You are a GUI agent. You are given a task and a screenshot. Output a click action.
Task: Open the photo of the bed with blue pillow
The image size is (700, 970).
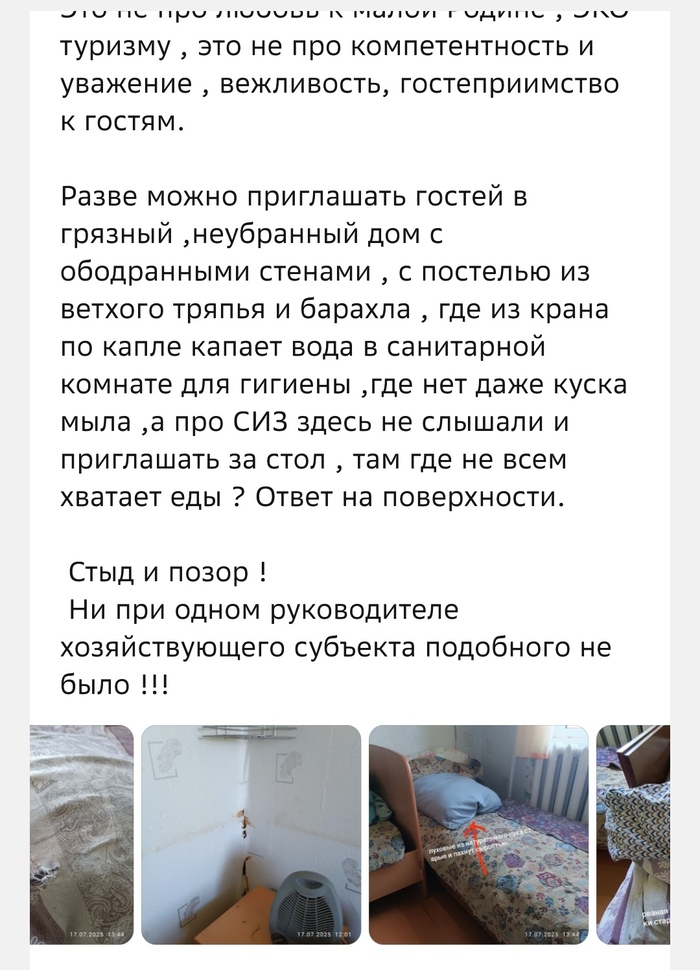point(478,835)
